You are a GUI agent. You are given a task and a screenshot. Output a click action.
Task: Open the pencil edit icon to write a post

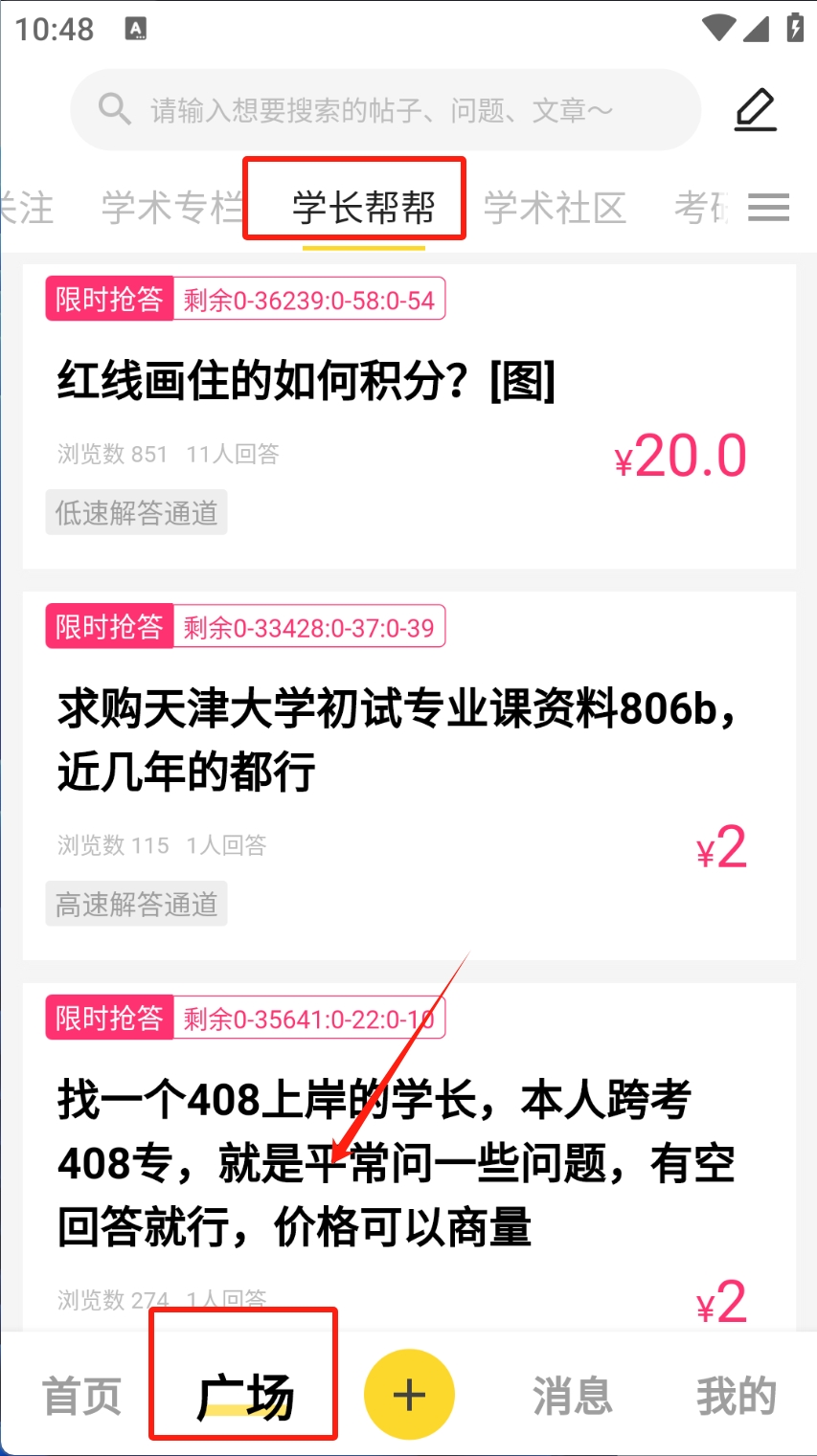coord(755,110)
